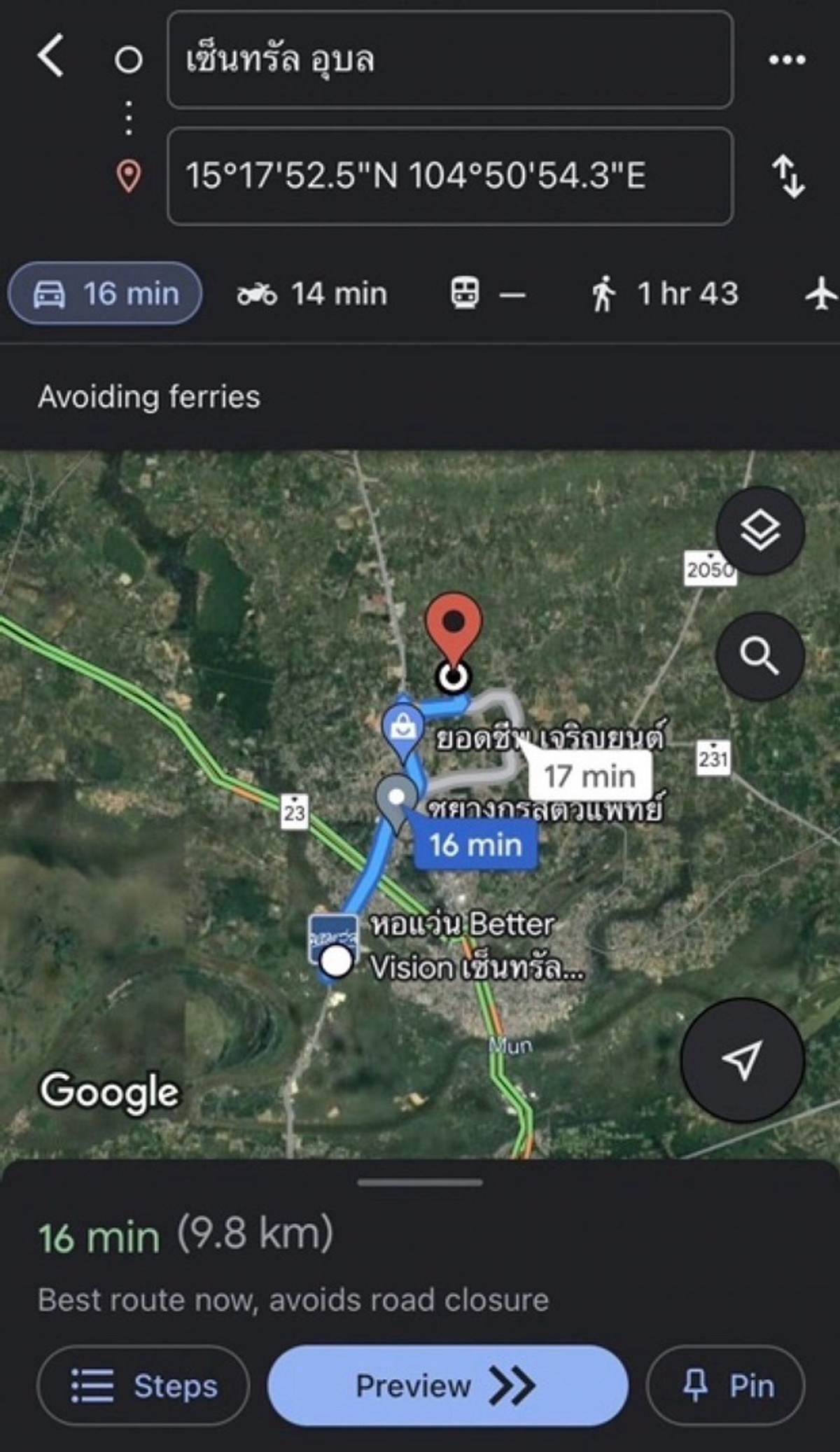840x1452 pixels.
Task: Recenter map on my location
Action: 742,1060
